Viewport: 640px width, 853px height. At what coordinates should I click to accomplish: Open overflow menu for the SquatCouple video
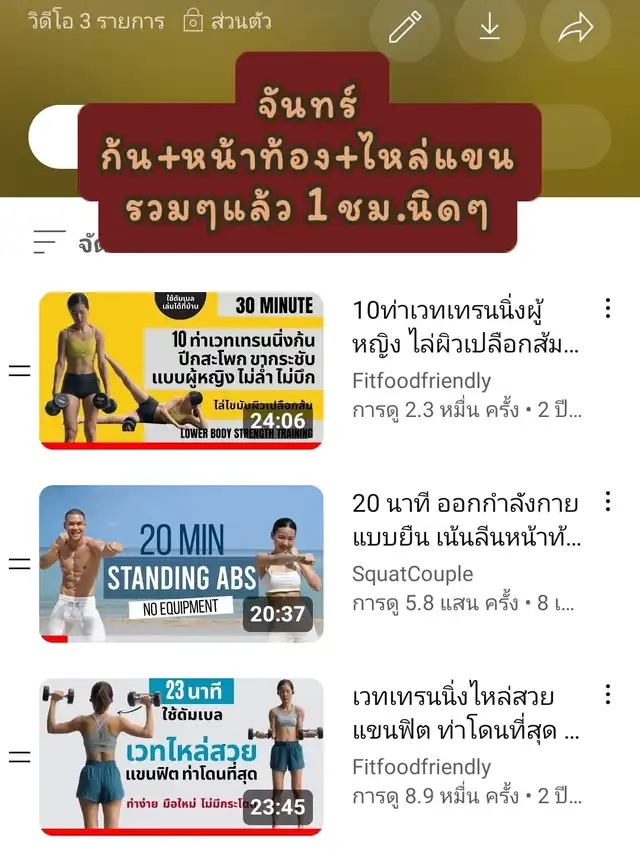coord(607,502)
